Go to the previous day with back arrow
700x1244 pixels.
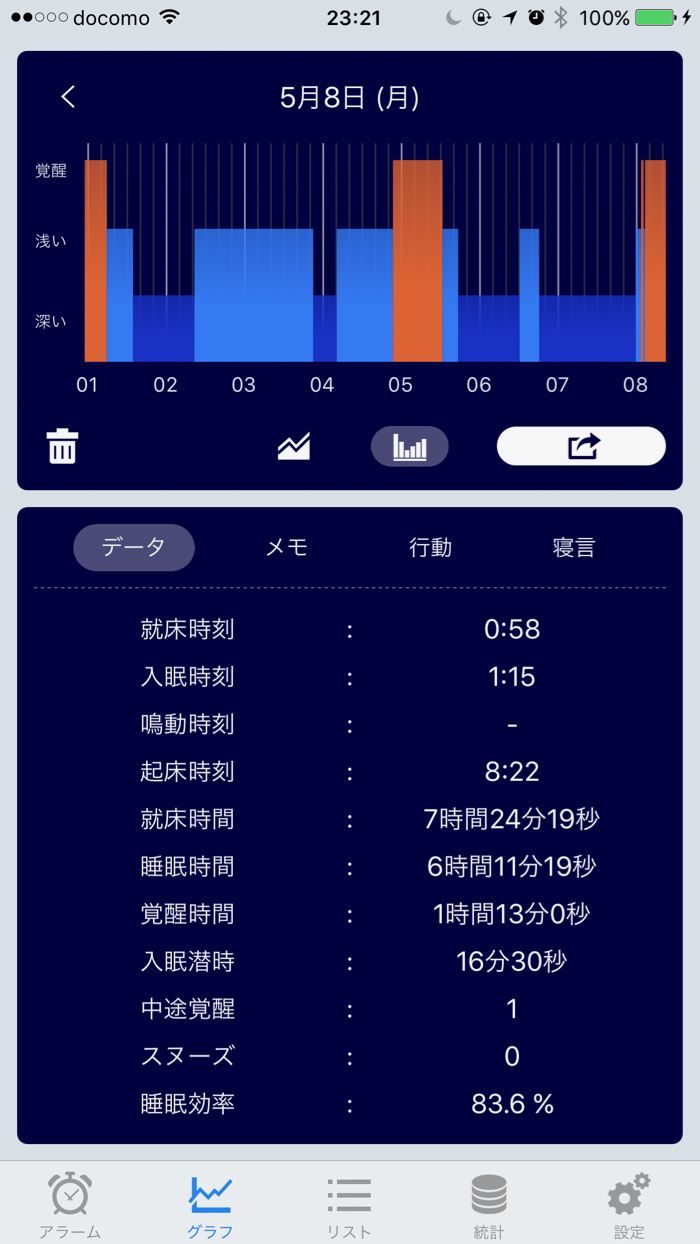[68, 97]
